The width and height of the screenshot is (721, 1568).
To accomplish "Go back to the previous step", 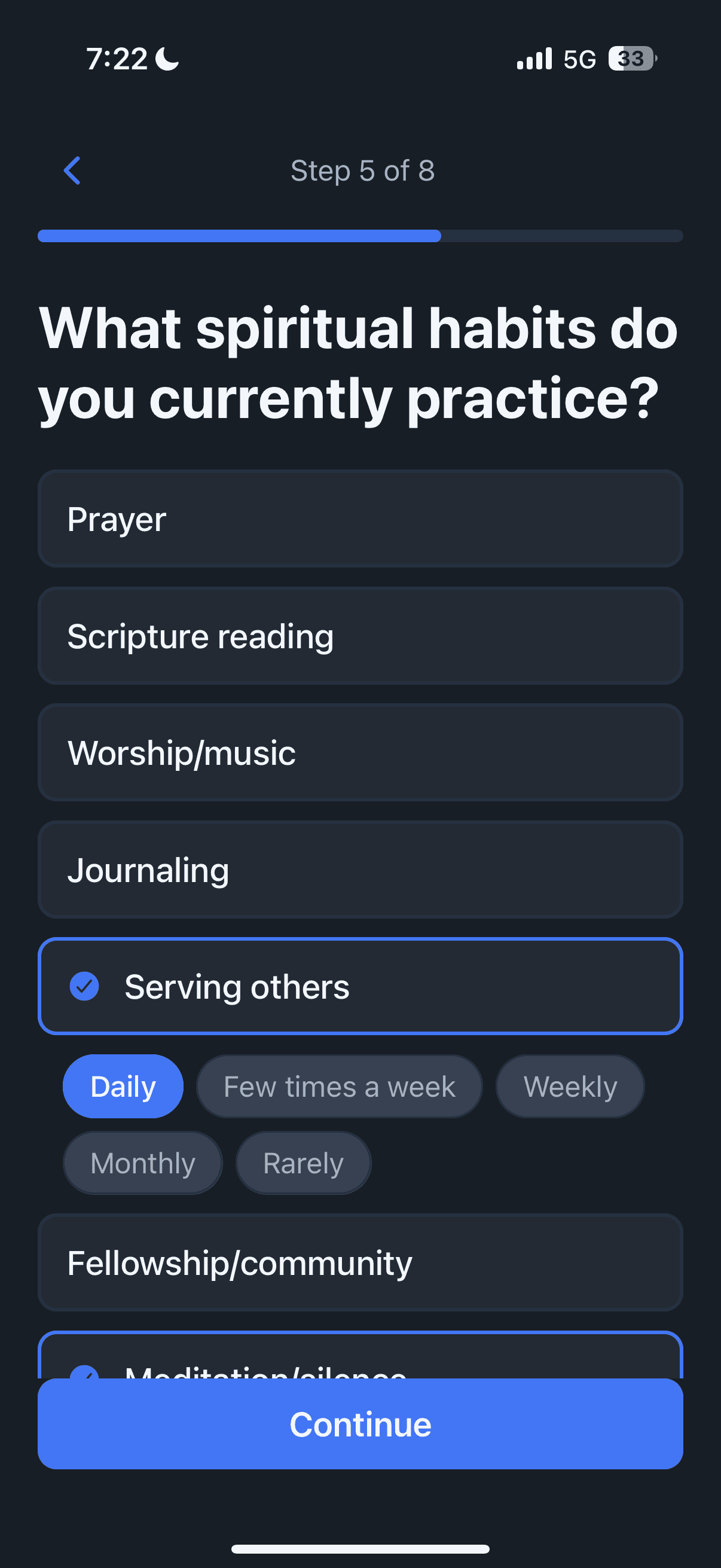I will click(x=72, y=170).
